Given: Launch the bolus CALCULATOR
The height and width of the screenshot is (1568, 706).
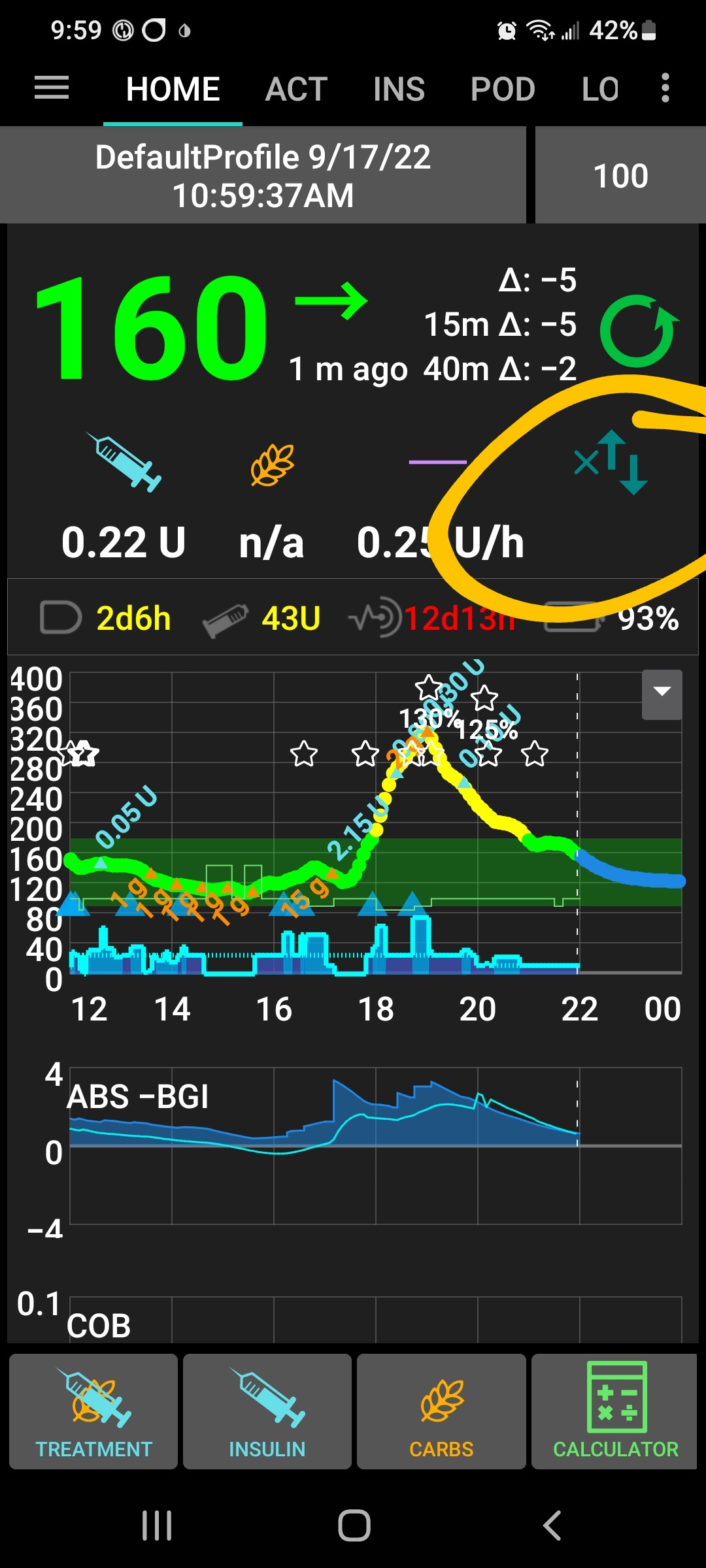Looking at the screenshot, I should point(615,1413).
